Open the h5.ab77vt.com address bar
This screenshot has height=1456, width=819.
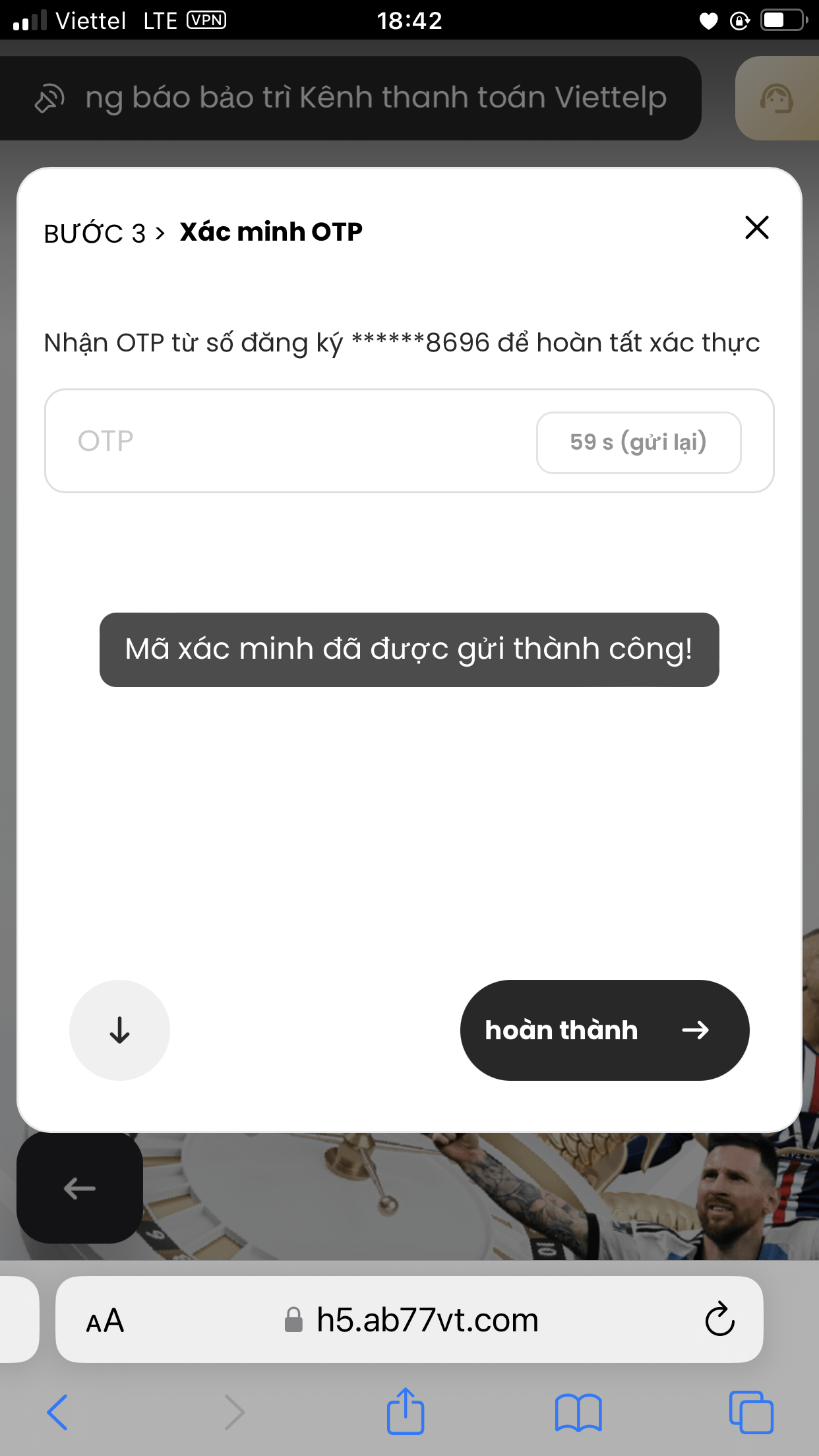(x=409, y=1319)
